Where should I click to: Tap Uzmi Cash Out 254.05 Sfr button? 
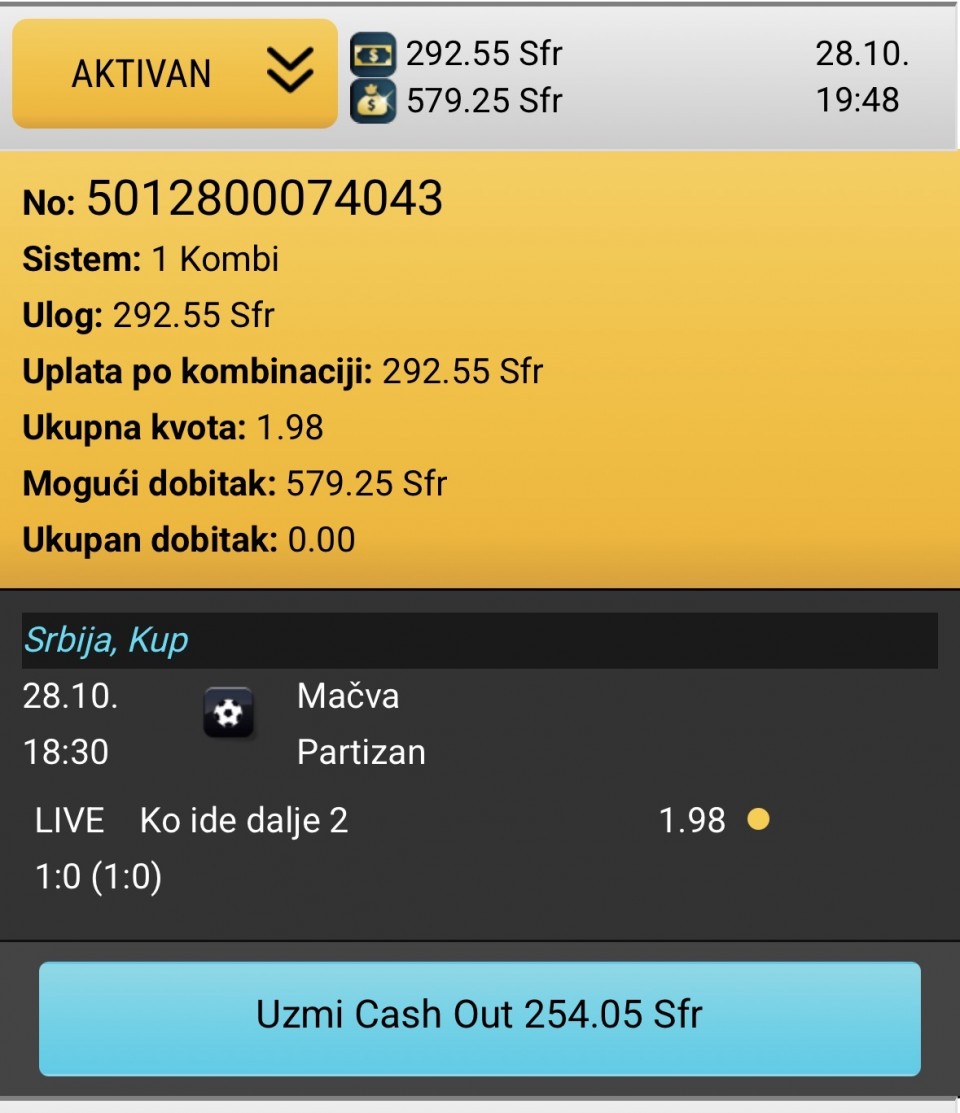coord(479,1017)
